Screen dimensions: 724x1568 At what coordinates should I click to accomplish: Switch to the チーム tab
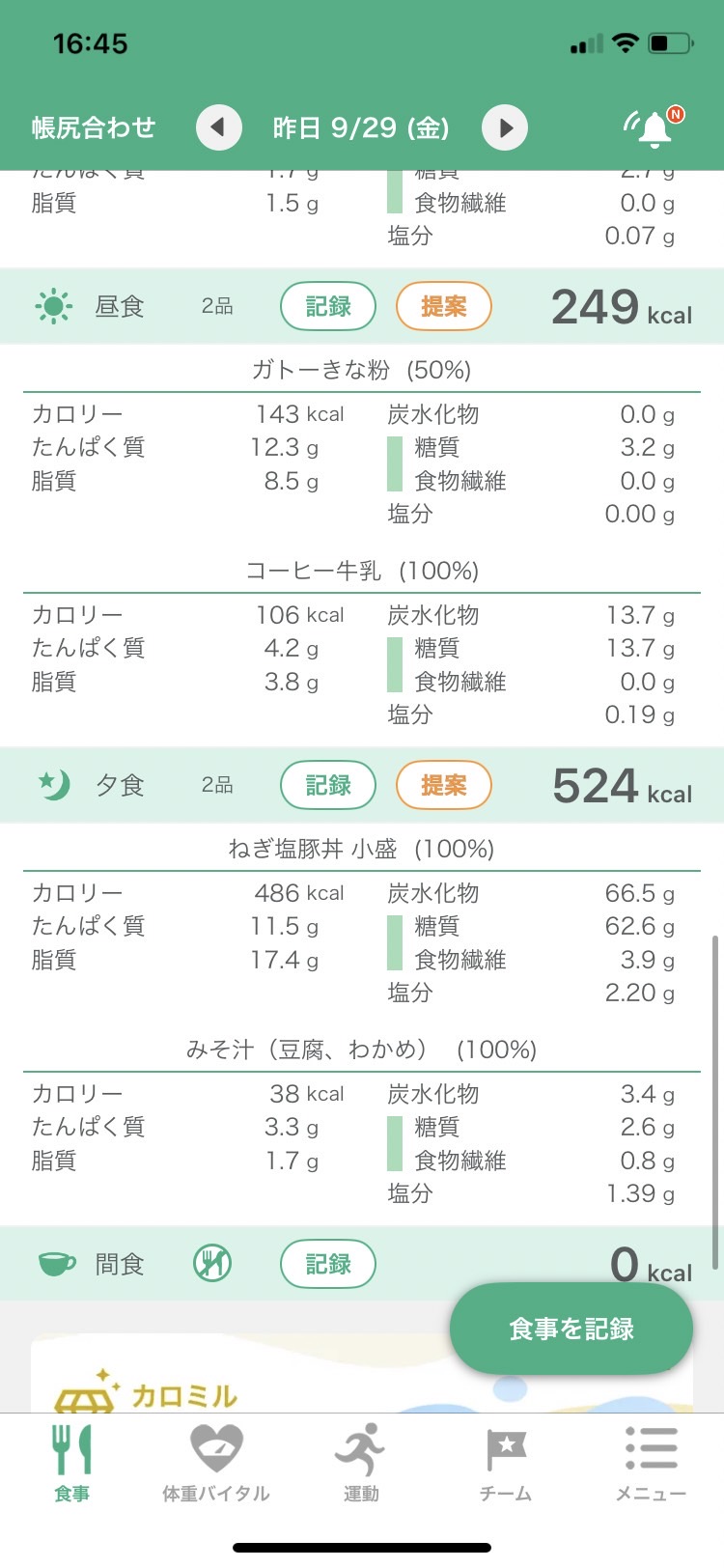tap(506, 1463)
